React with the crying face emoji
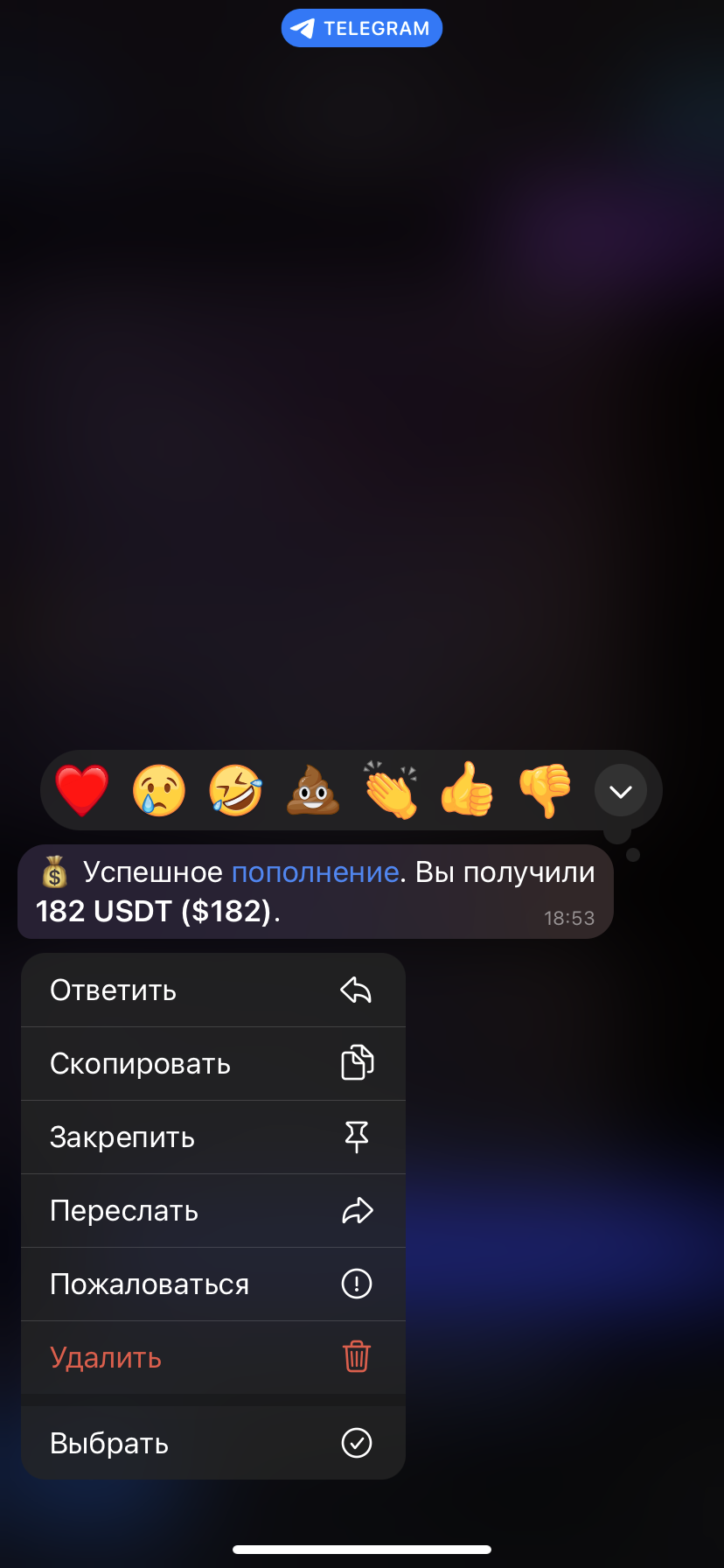Viewport: 724px width, 1568px height. (x=159, y=790)
